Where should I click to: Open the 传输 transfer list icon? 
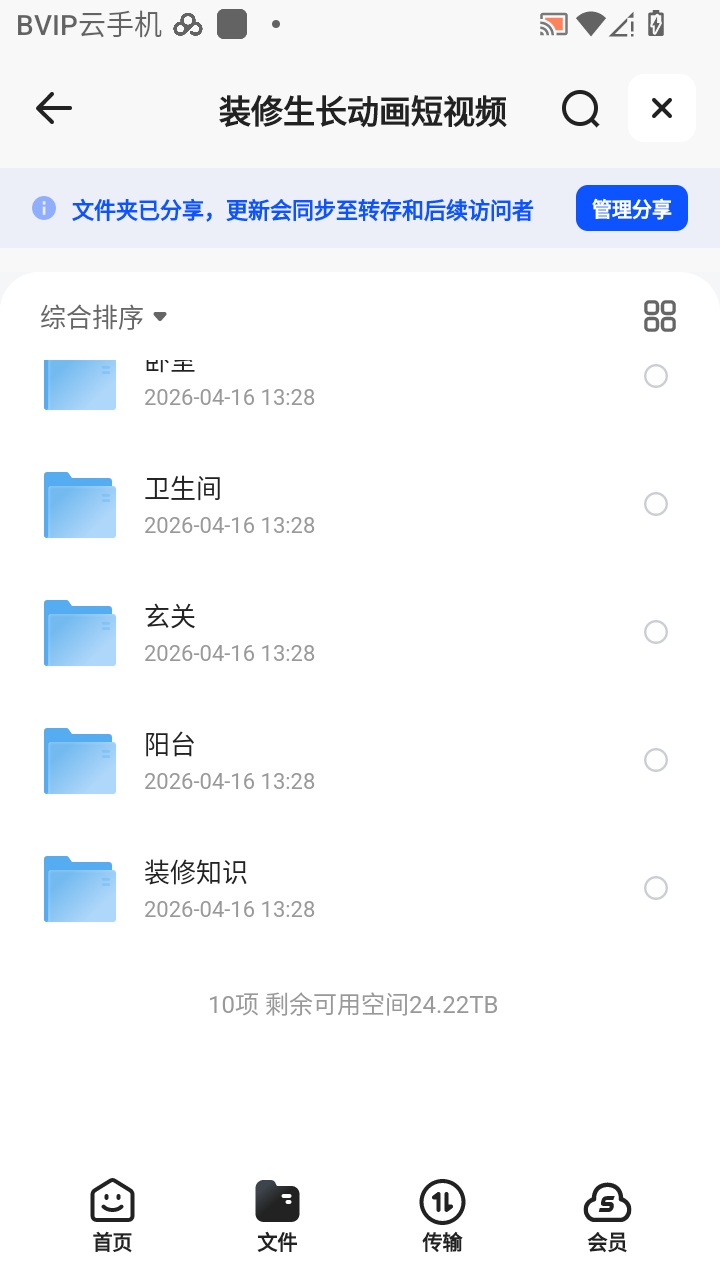[x=442, y=1201]
